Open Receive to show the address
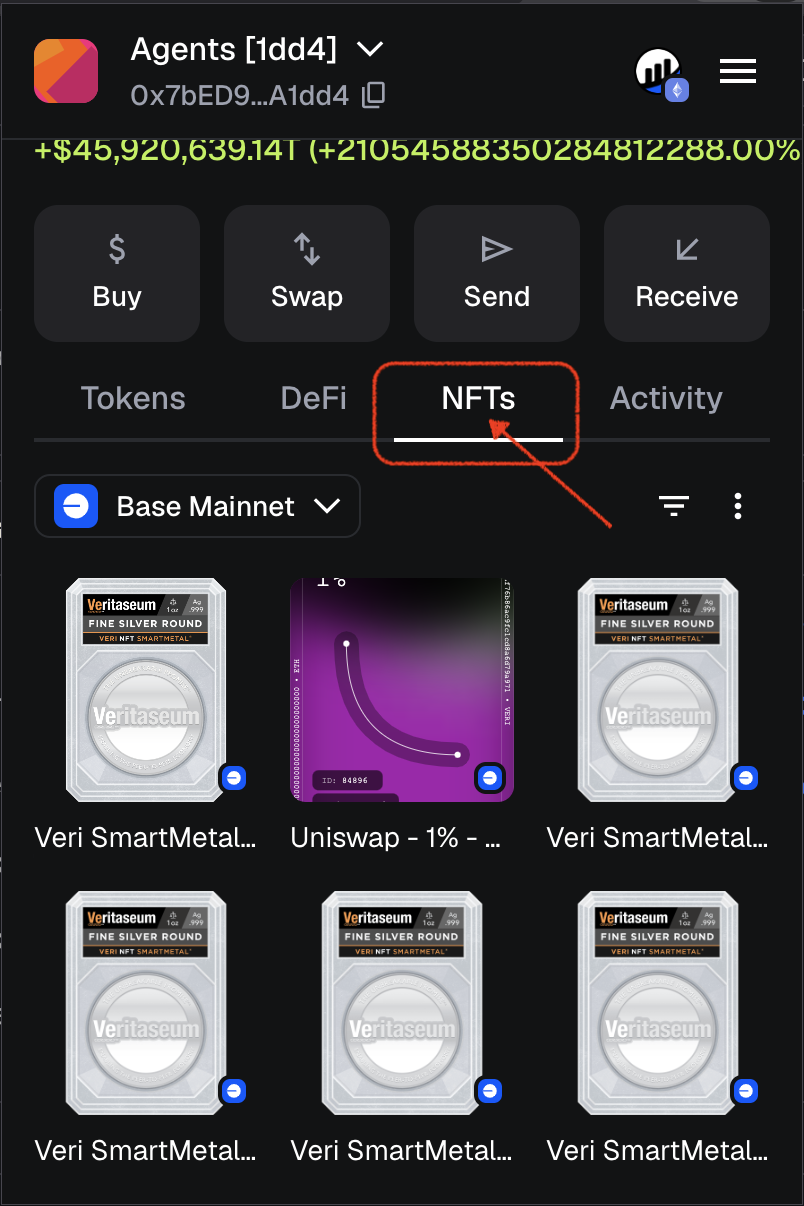The image size is (804, 1206). point(687,273)
